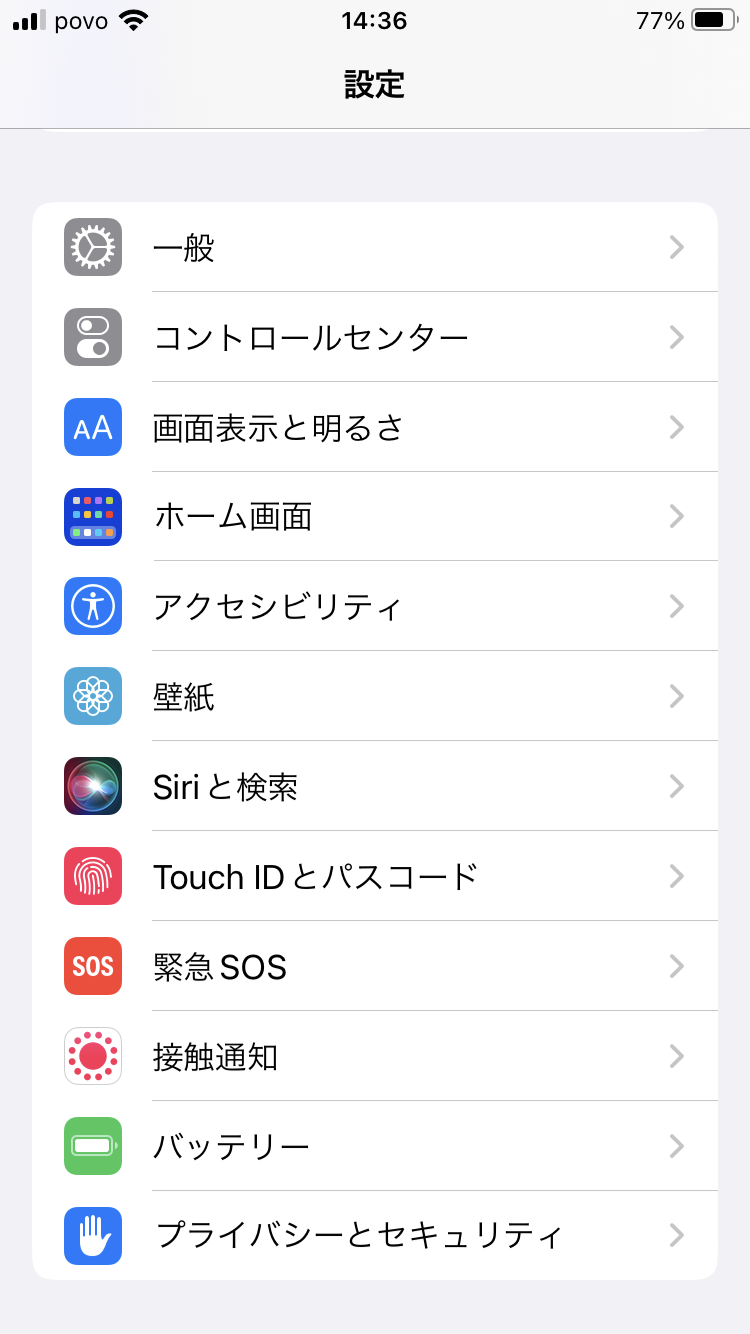The image size is (750, 1334).
Task: Tap the 壁紙 row
Action: (x=374, y=696)
